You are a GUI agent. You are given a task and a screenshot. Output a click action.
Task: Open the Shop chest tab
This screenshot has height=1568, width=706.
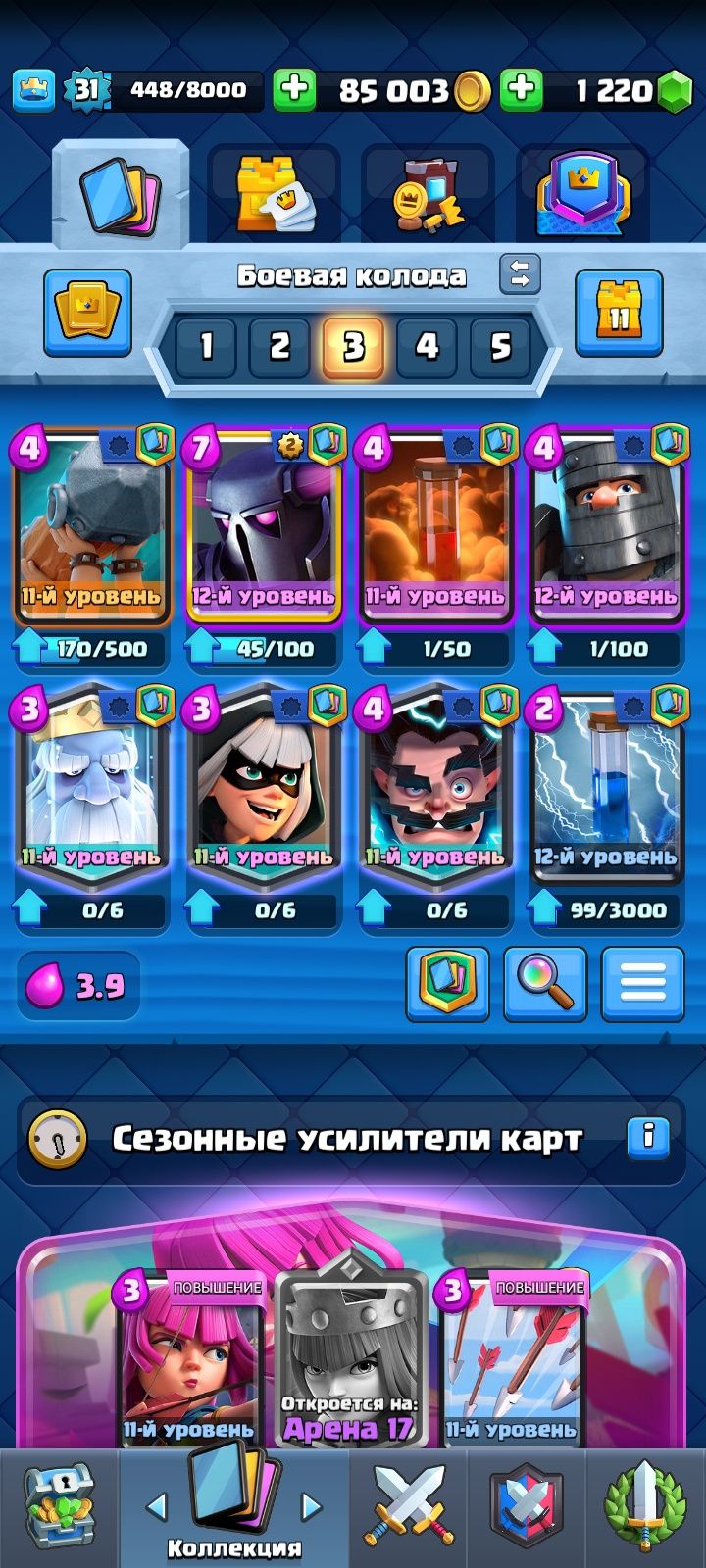pos(59,1506)
